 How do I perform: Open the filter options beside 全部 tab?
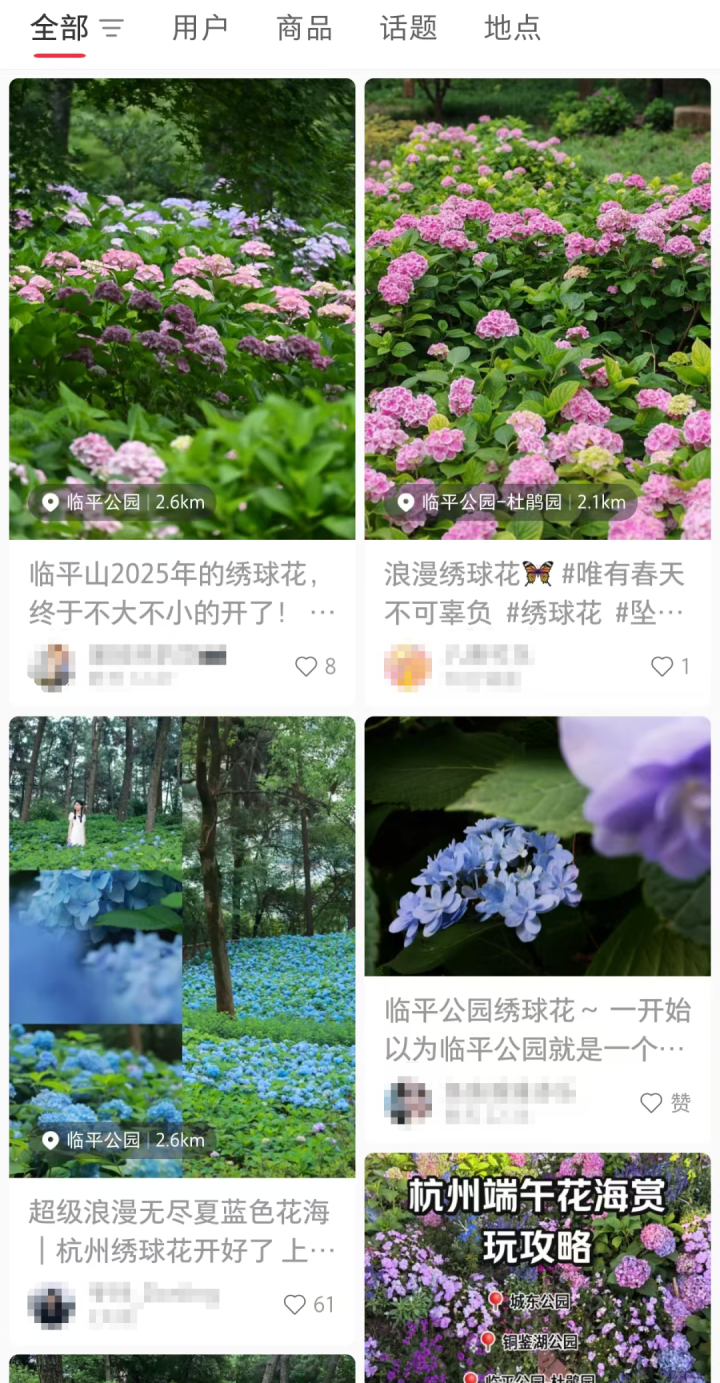(112, 29)
